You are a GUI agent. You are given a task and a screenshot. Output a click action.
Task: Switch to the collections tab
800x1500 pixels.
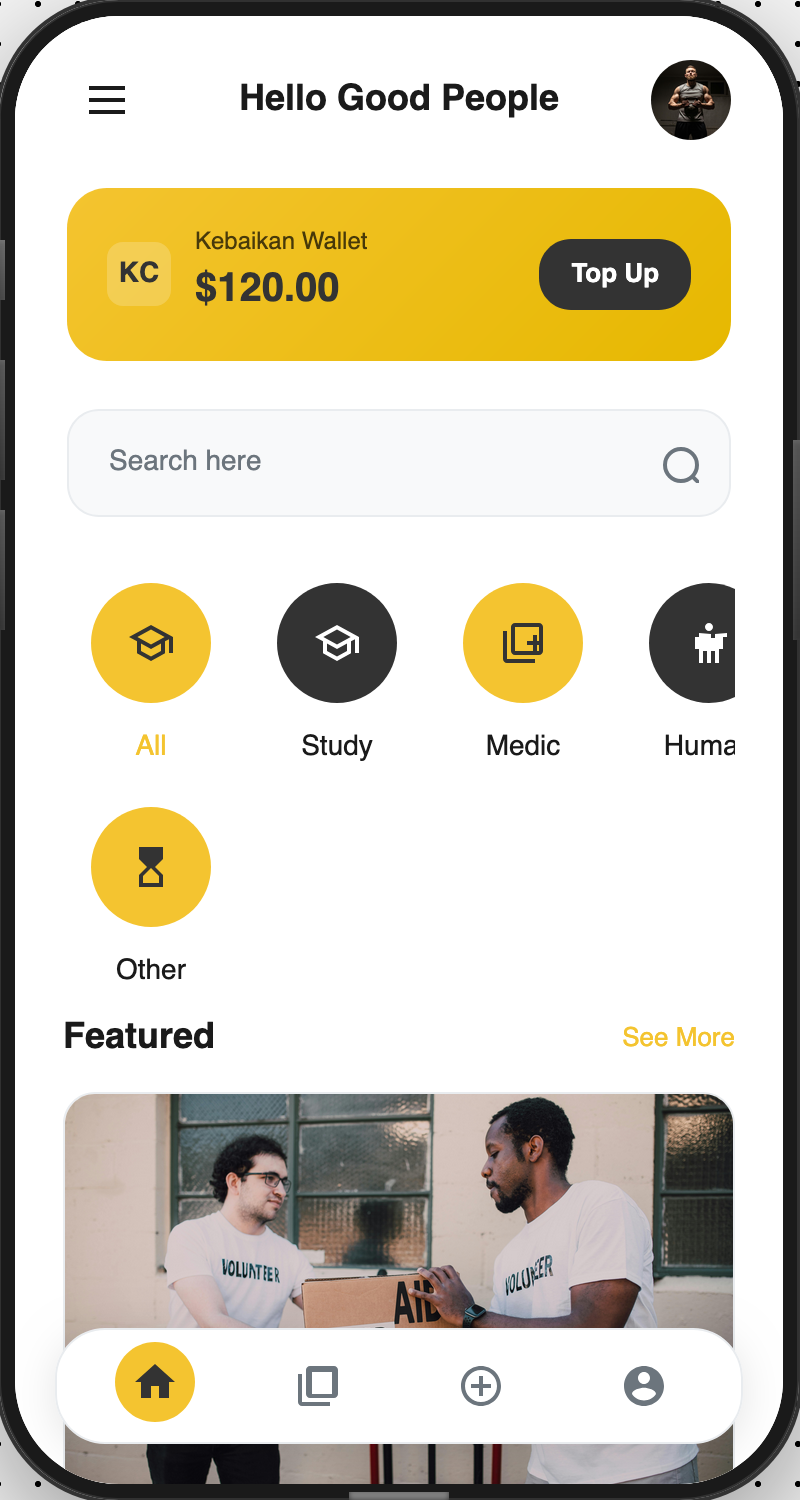click(x=318, y=1386)
